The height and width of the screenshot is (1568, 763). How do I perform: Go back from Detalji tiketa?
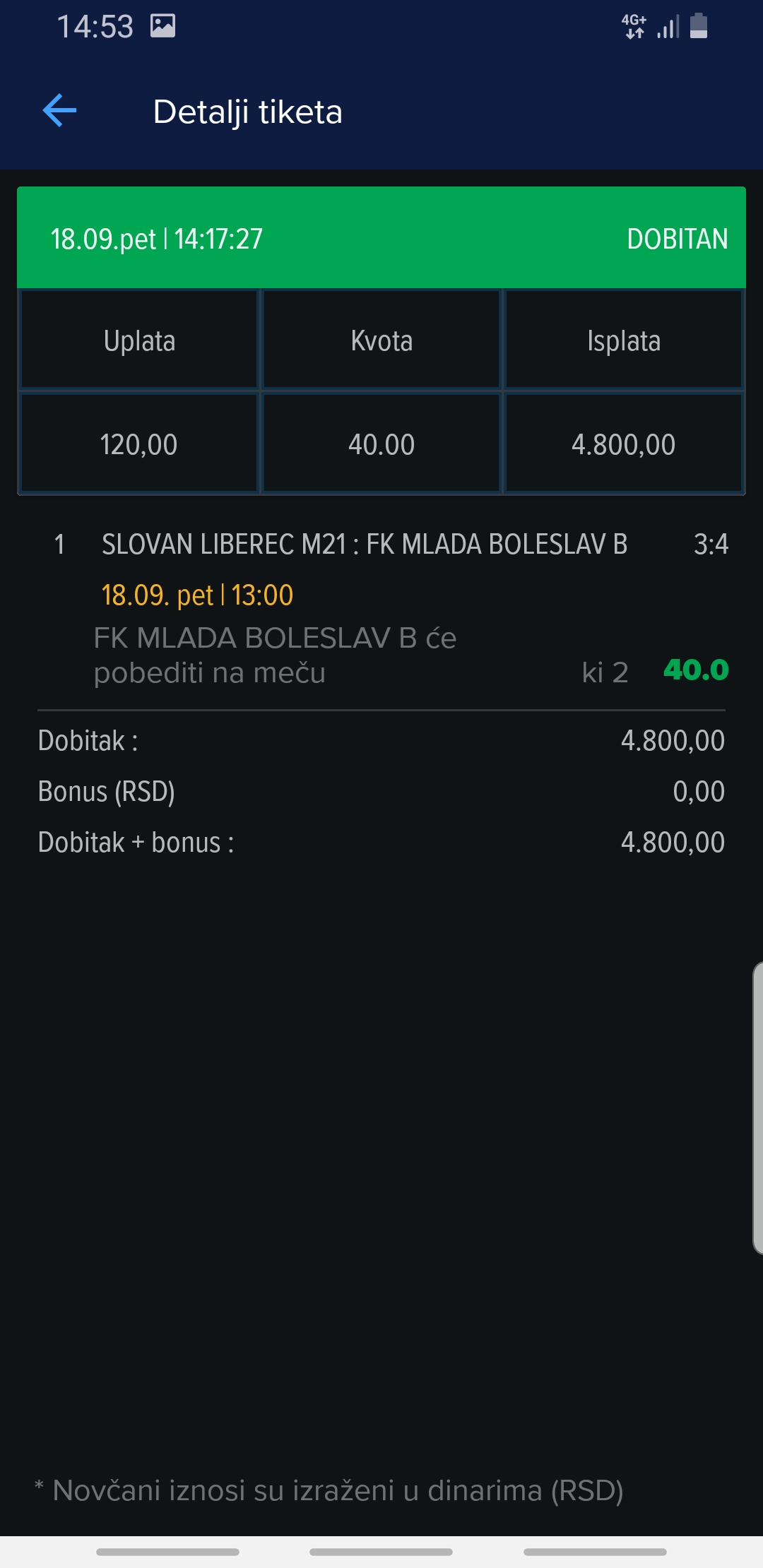click(59, 111)
